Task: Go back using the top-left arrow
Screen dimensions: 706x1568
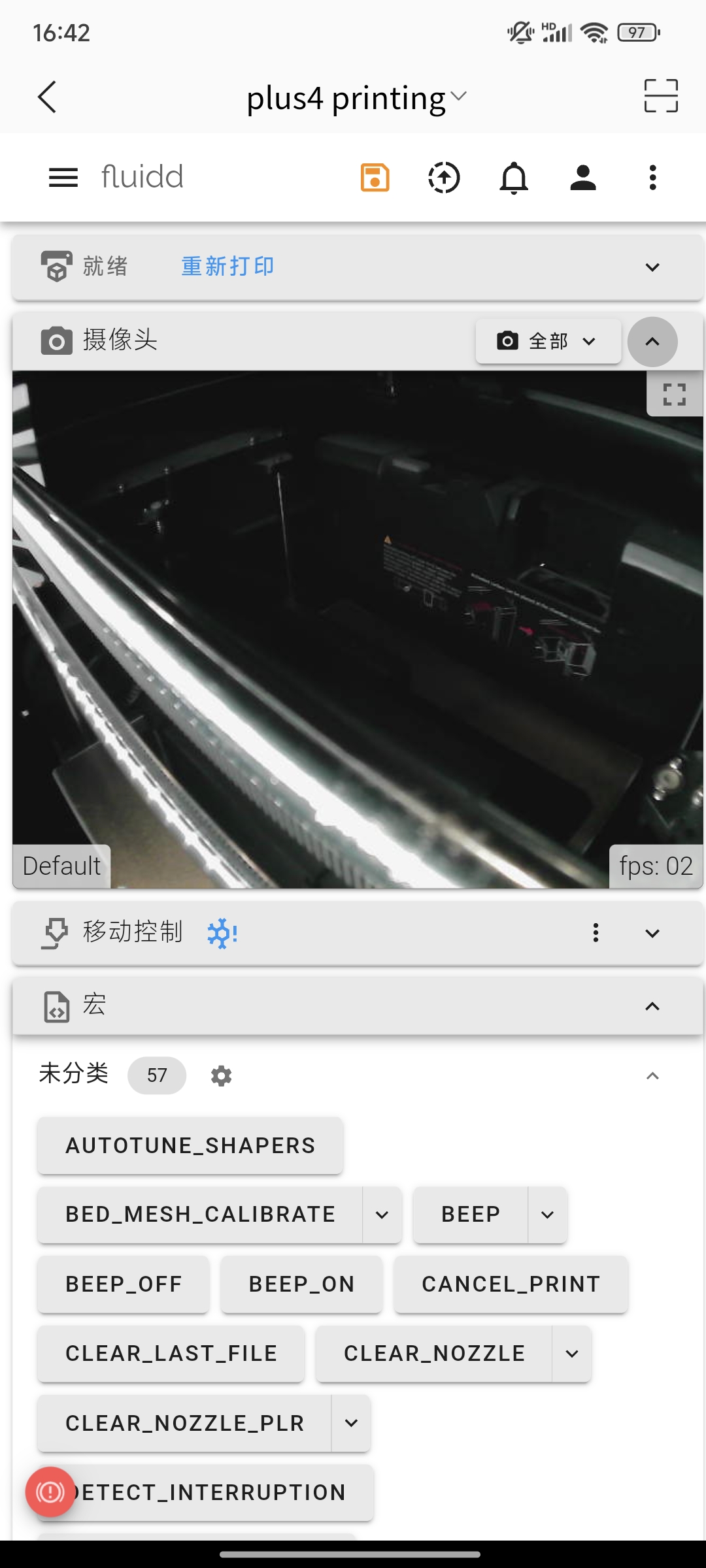Action: pos(47,97)
